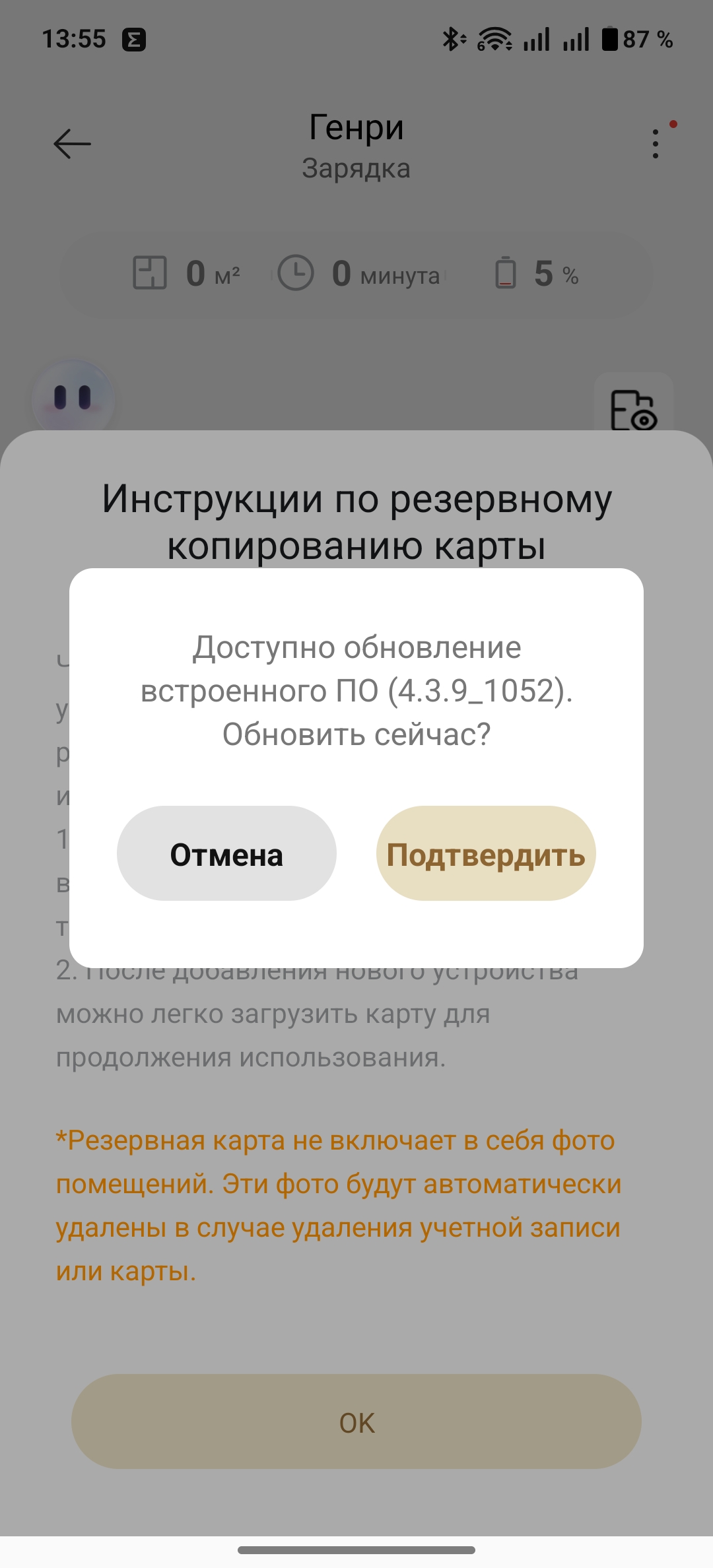Screen dimensions: 713x1568
Task: Open the three-dot overflow menu
Action: pyautogui.click(x=655, y=144)
